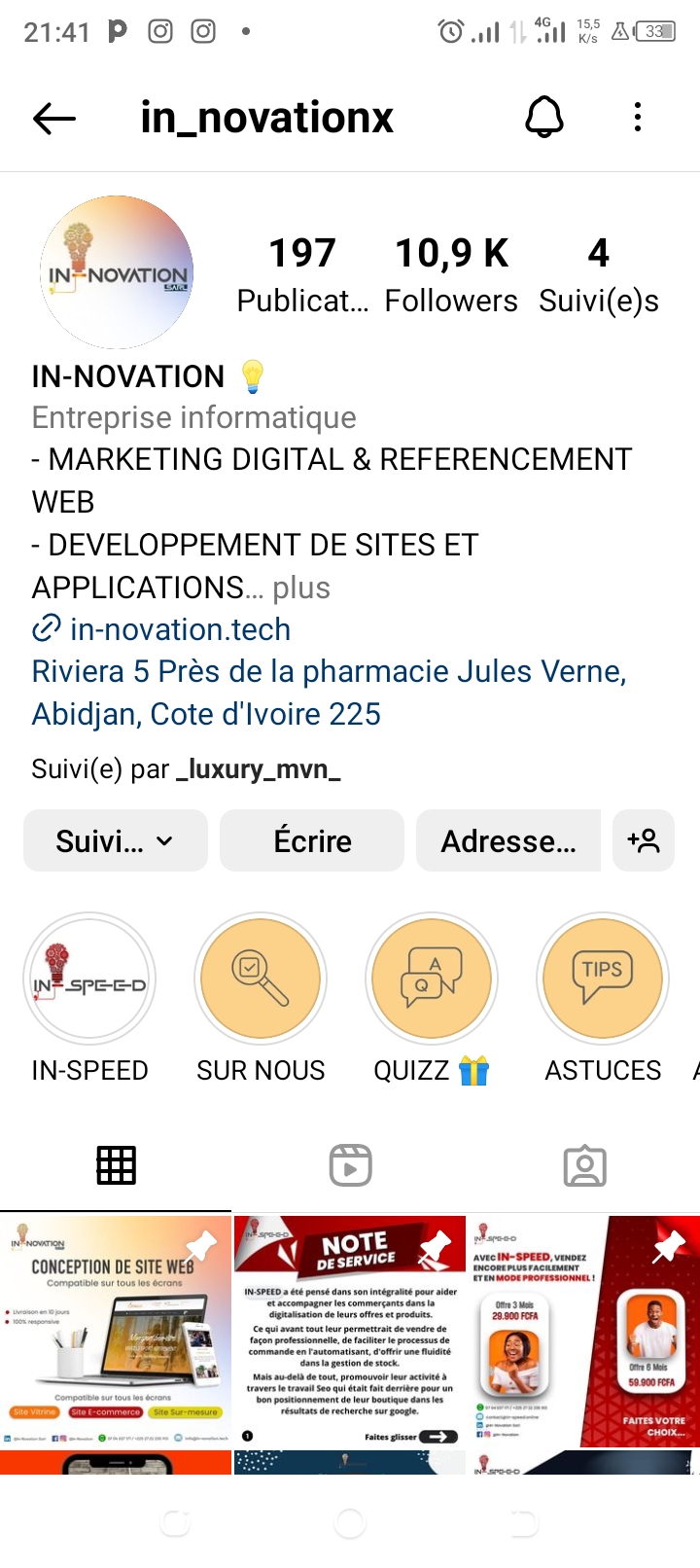This screenshot has height=1568, width=700.
Task: Open the 4 Suivi(e)s list
Action: [x=599, y=276]
